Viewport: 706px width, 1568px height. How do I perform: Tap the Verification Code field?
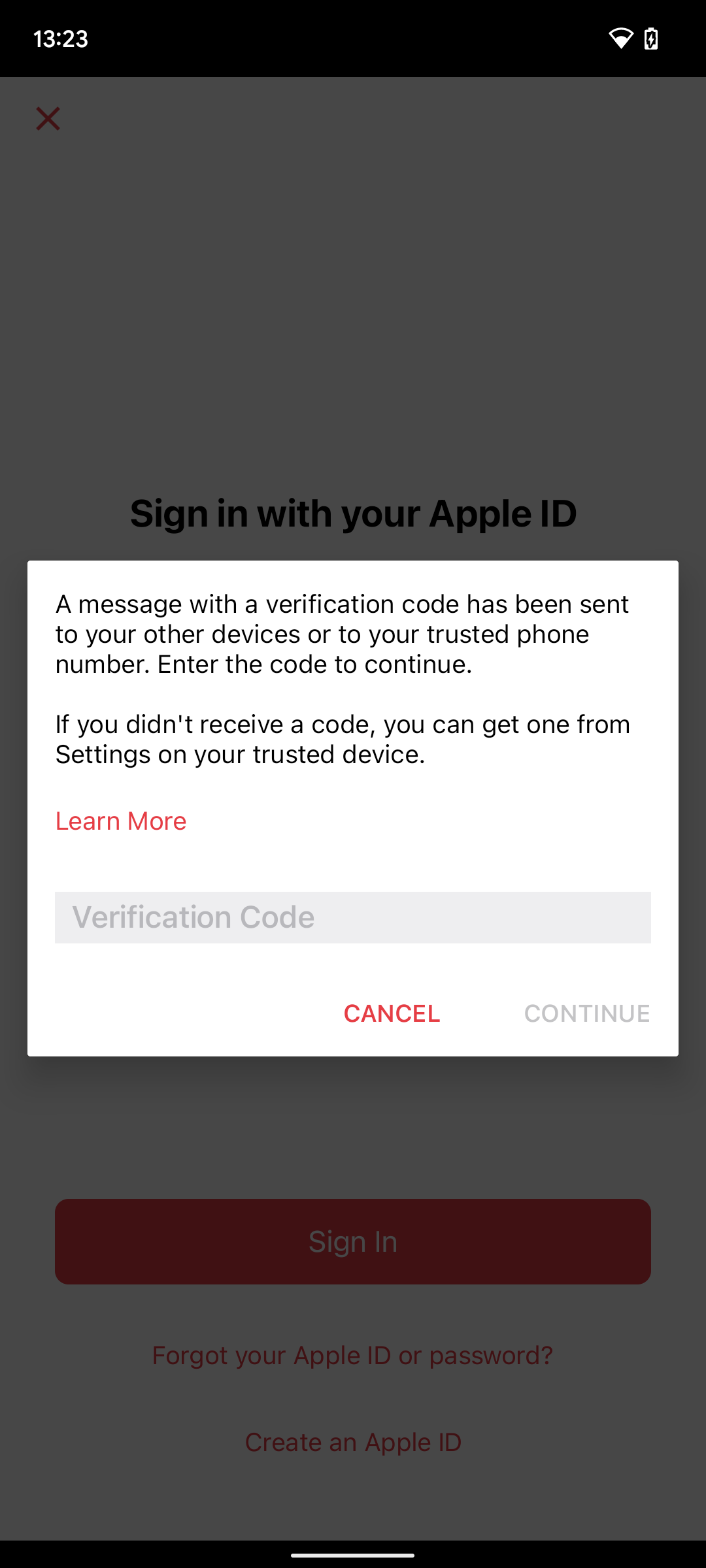[353, 917]
